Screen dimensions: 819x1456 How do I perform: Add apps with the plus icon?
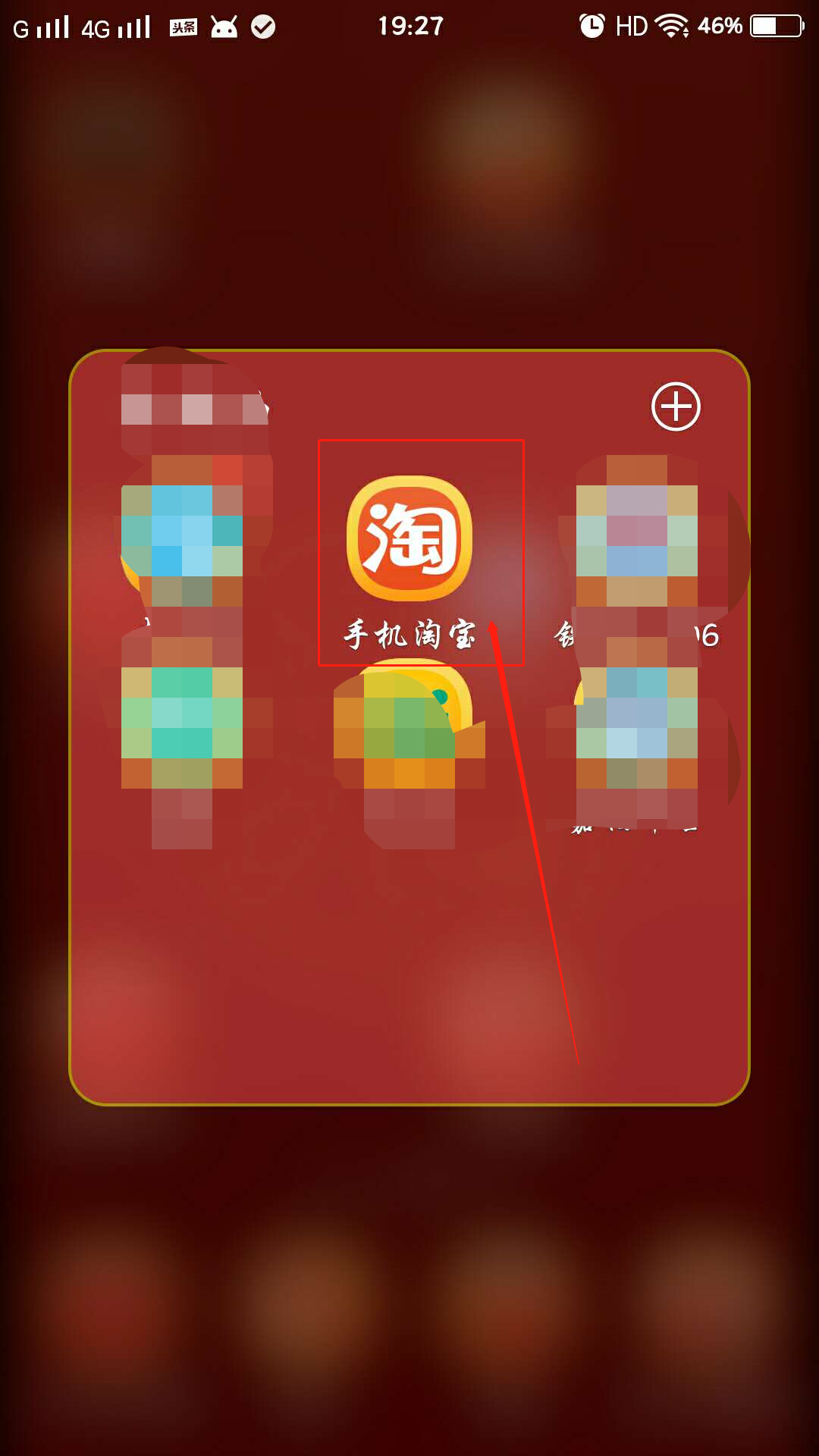click(x=676, y=406)
